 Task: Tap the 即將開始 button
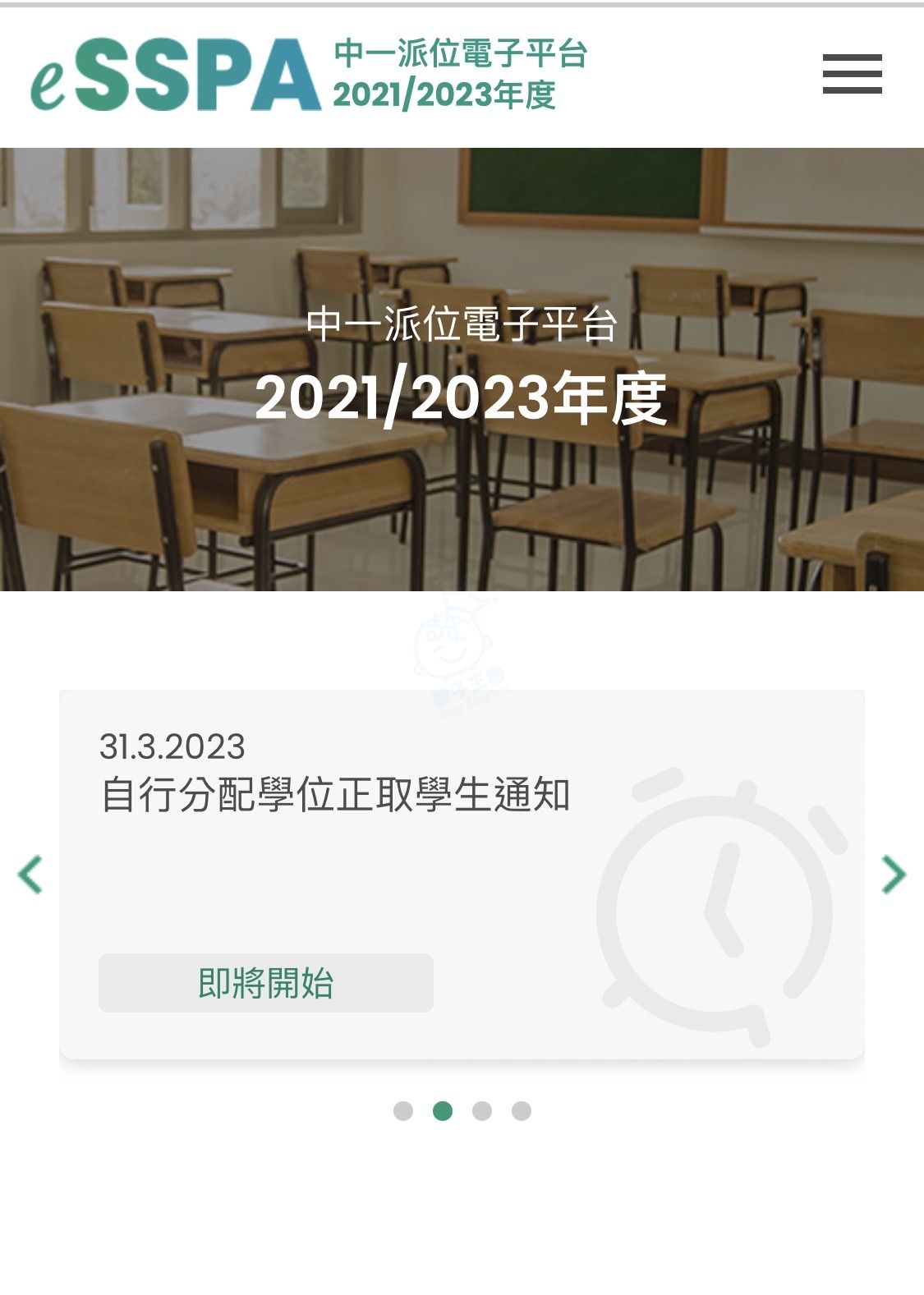pos(265,983)
